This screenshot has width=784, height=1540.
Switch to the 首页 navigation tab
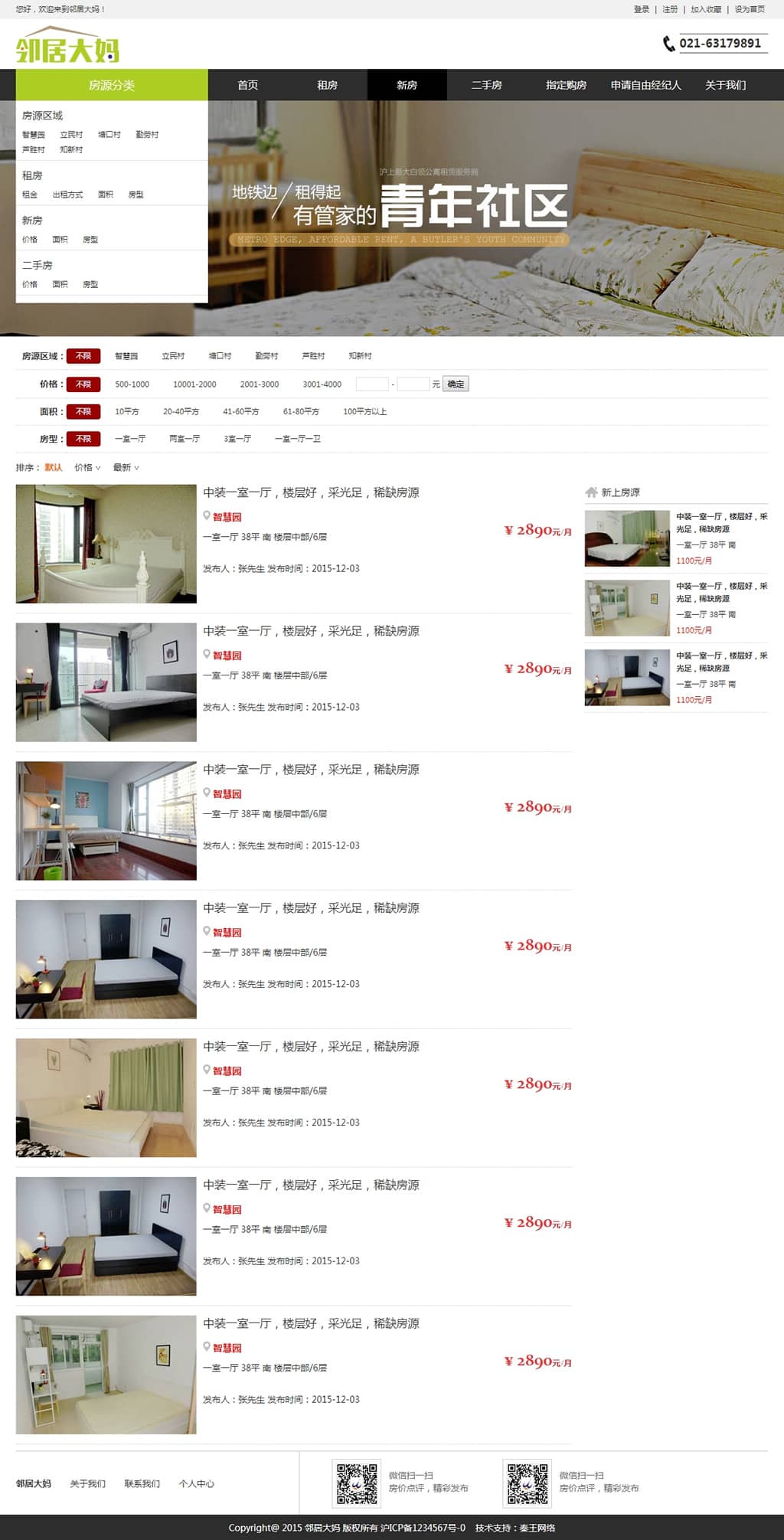tap(248, 85)
